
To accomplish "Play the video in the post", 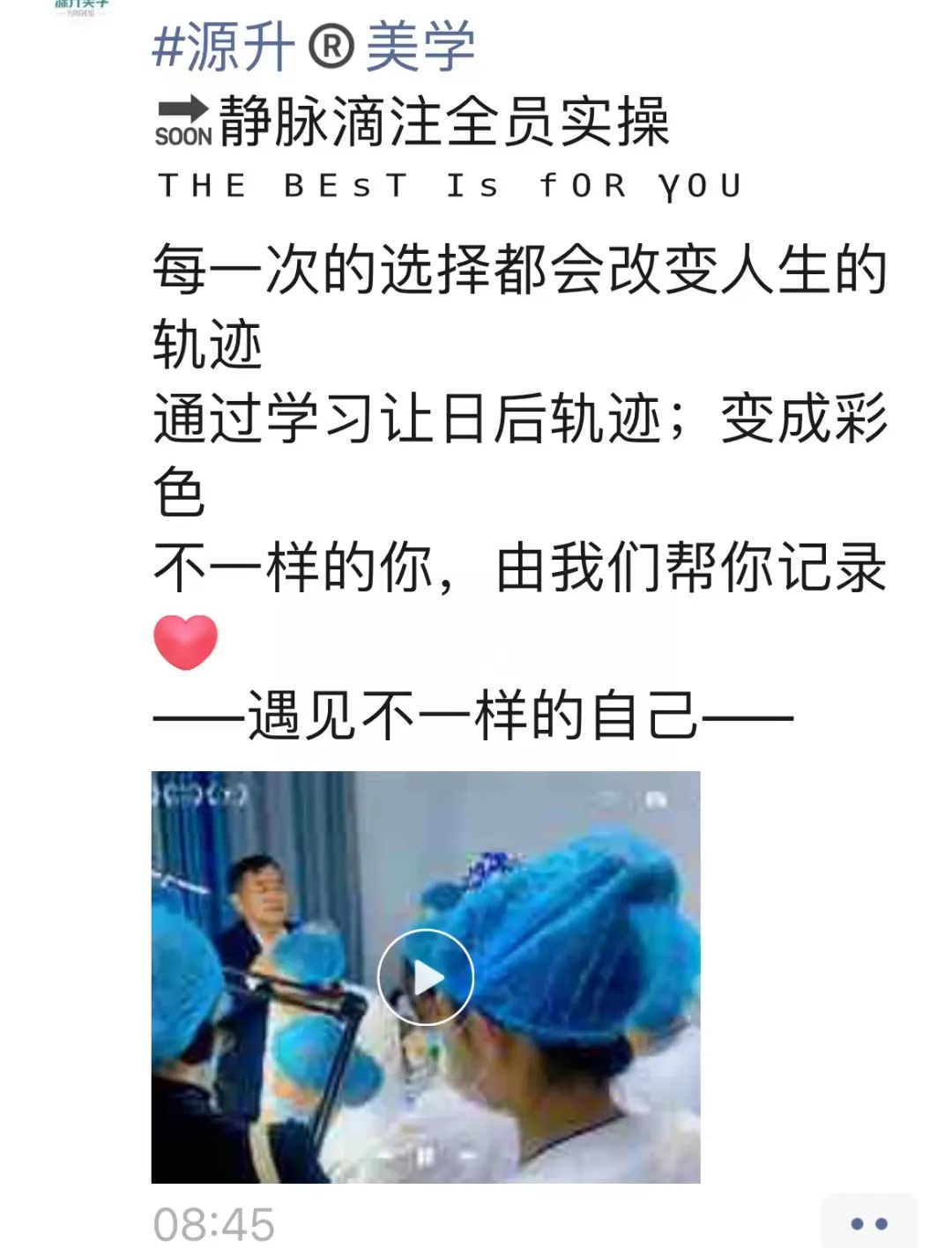I will 426,977.
